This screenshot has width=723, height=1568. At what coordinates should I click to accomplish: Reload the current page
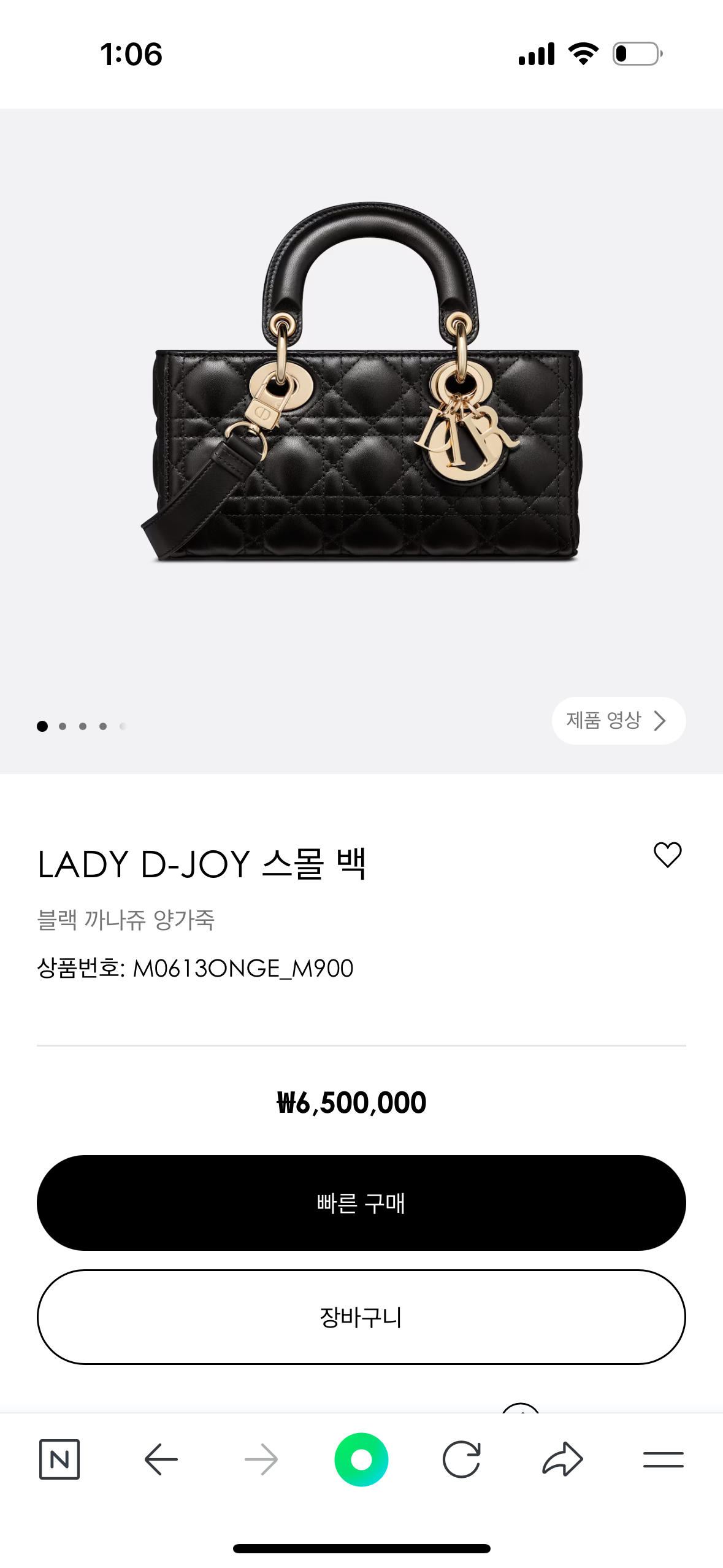(x=461, y=1459)
